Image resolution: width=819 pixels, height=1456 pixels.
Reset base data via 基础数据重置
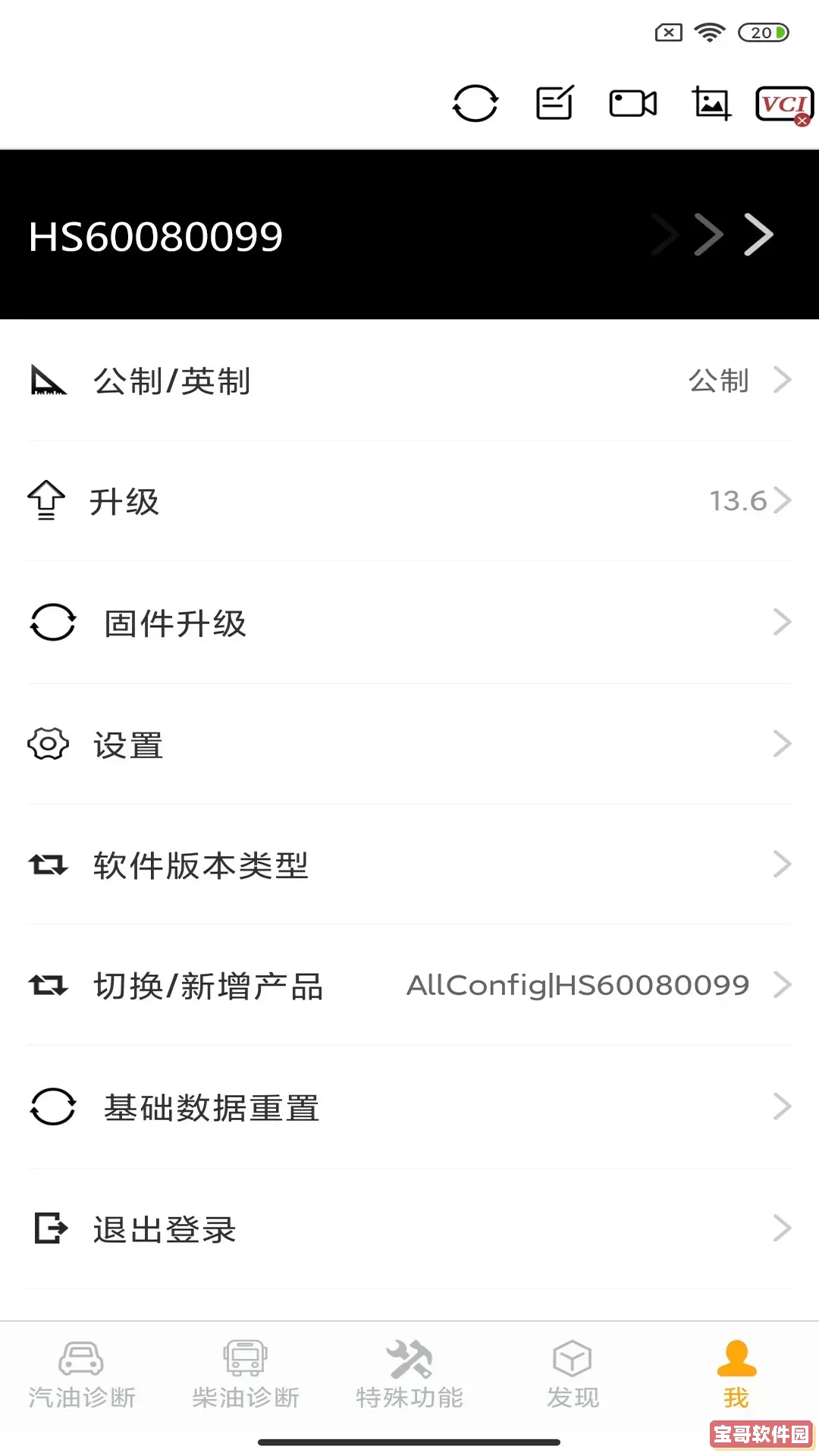tap(409, 1107)
